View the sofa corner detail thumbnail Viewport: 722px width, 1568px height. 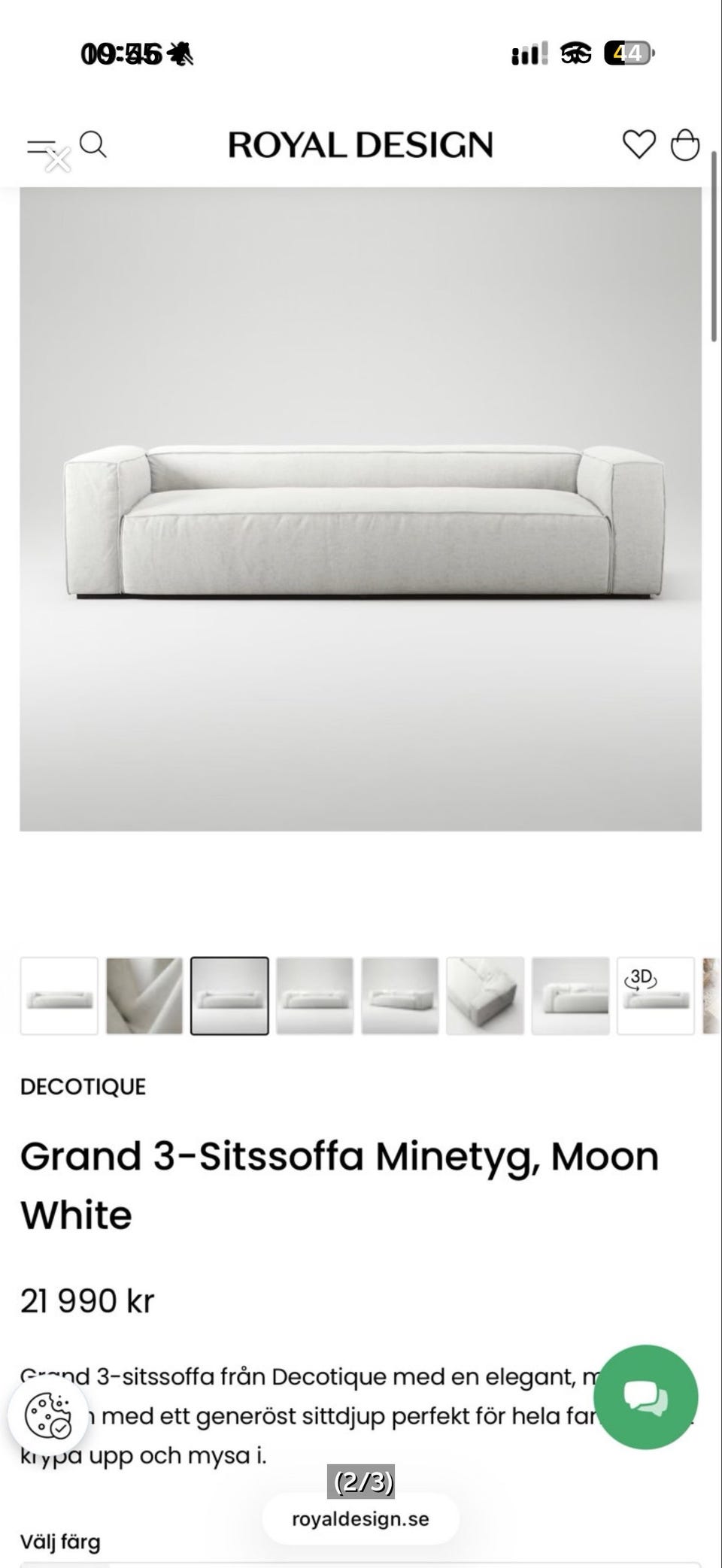[x=485, y=995]
